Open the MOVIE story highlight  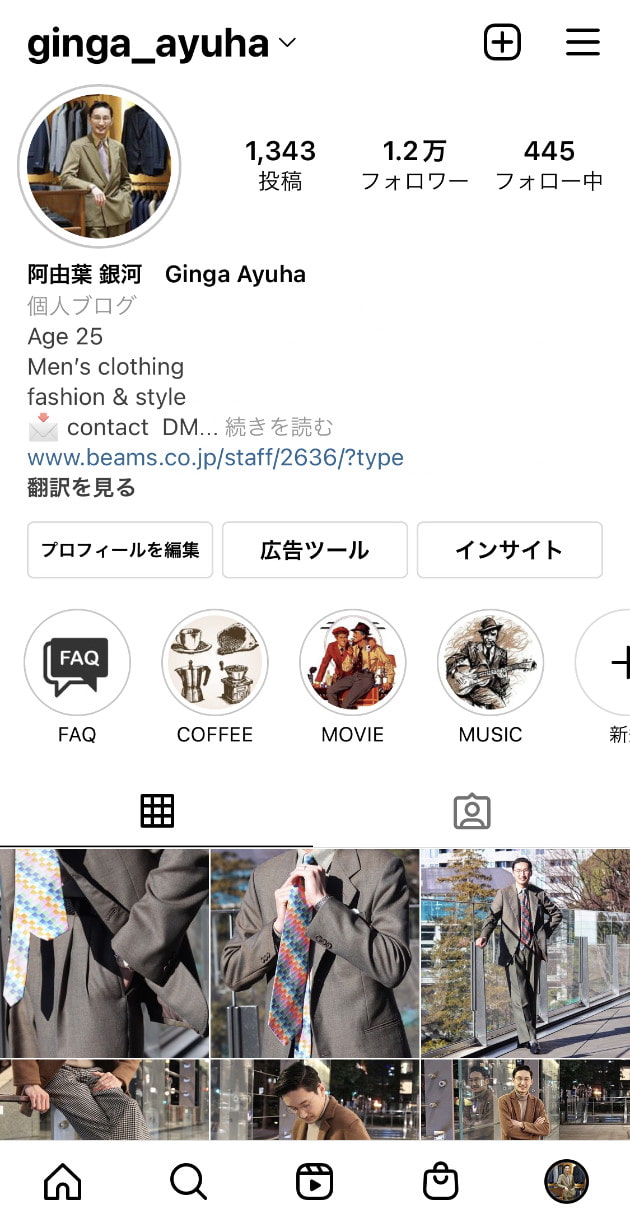point(352,663)
